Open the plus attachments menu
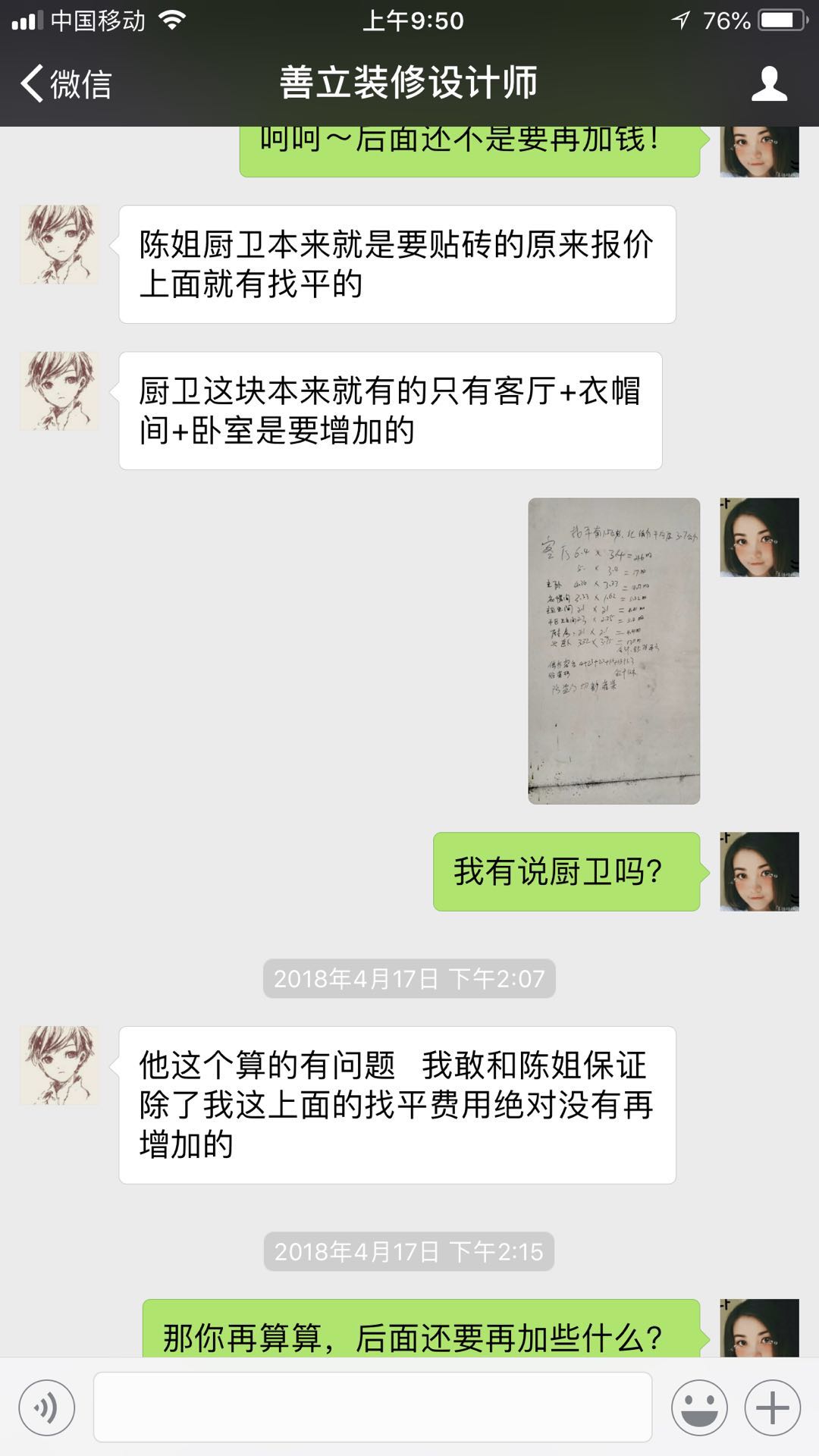The height and width of the screenshot is (1456, 819). pos(772,1408)
